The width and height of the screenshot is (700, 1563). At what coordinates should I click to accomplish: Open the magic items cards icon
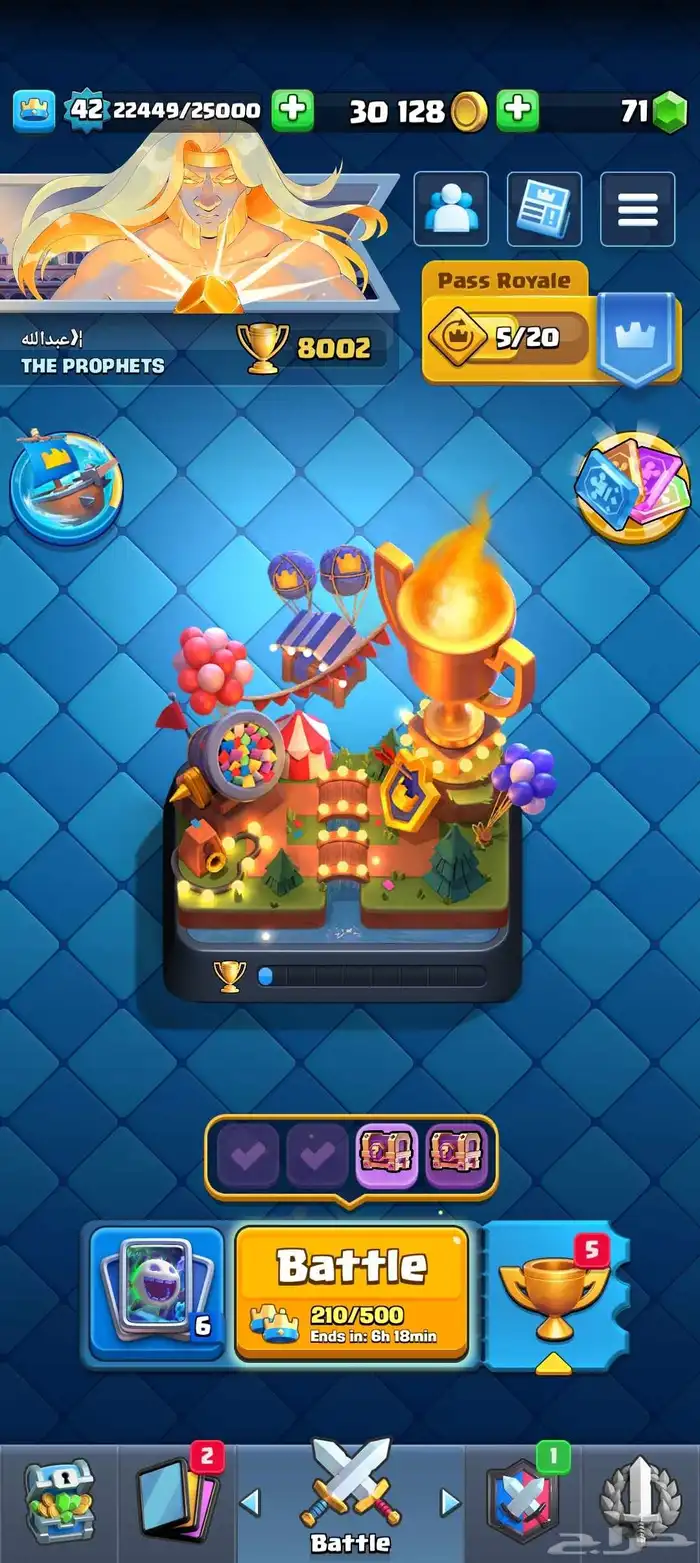pos(633,486)
